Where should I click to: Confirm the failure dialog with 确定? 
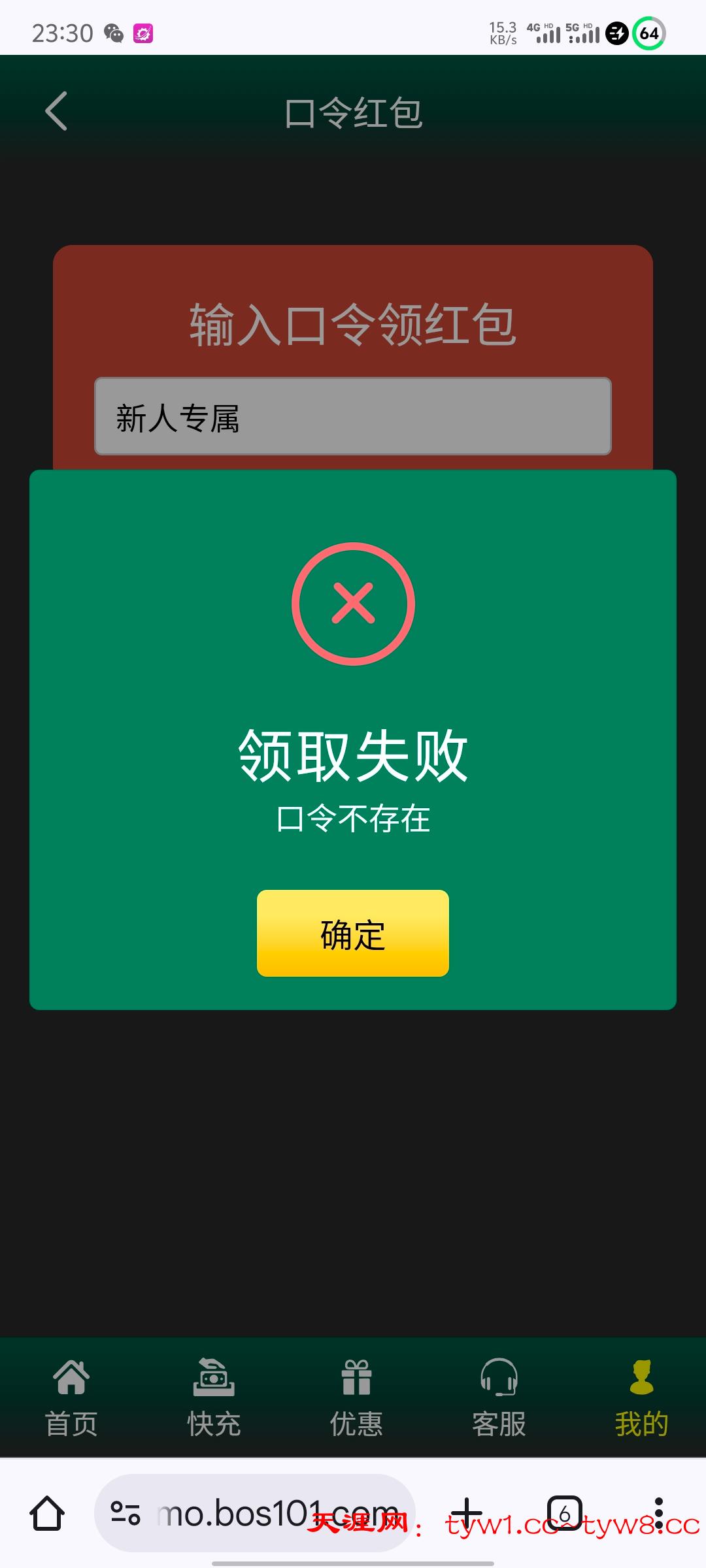pos(352,933)
